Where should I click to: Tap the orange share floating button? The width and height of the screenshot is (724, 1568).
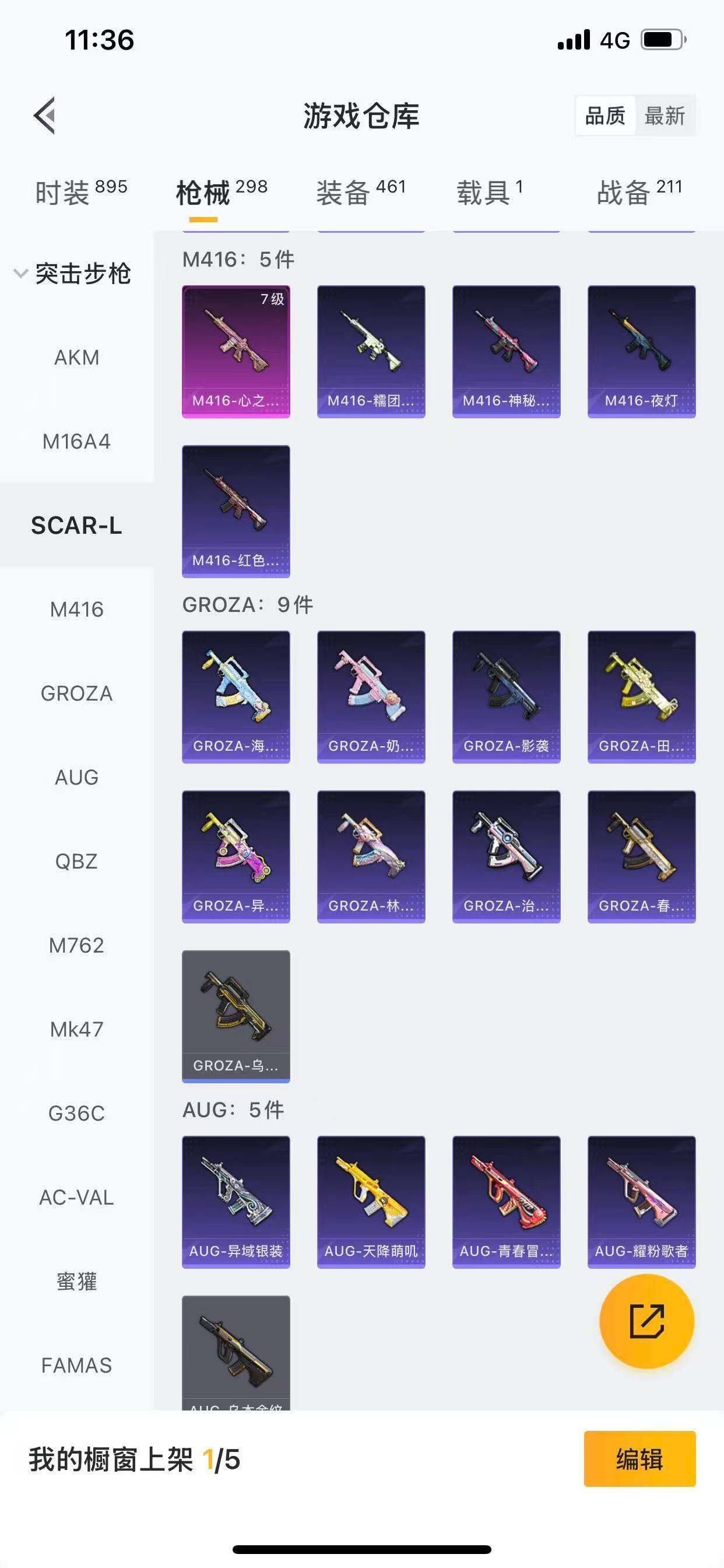point(646,1321)
